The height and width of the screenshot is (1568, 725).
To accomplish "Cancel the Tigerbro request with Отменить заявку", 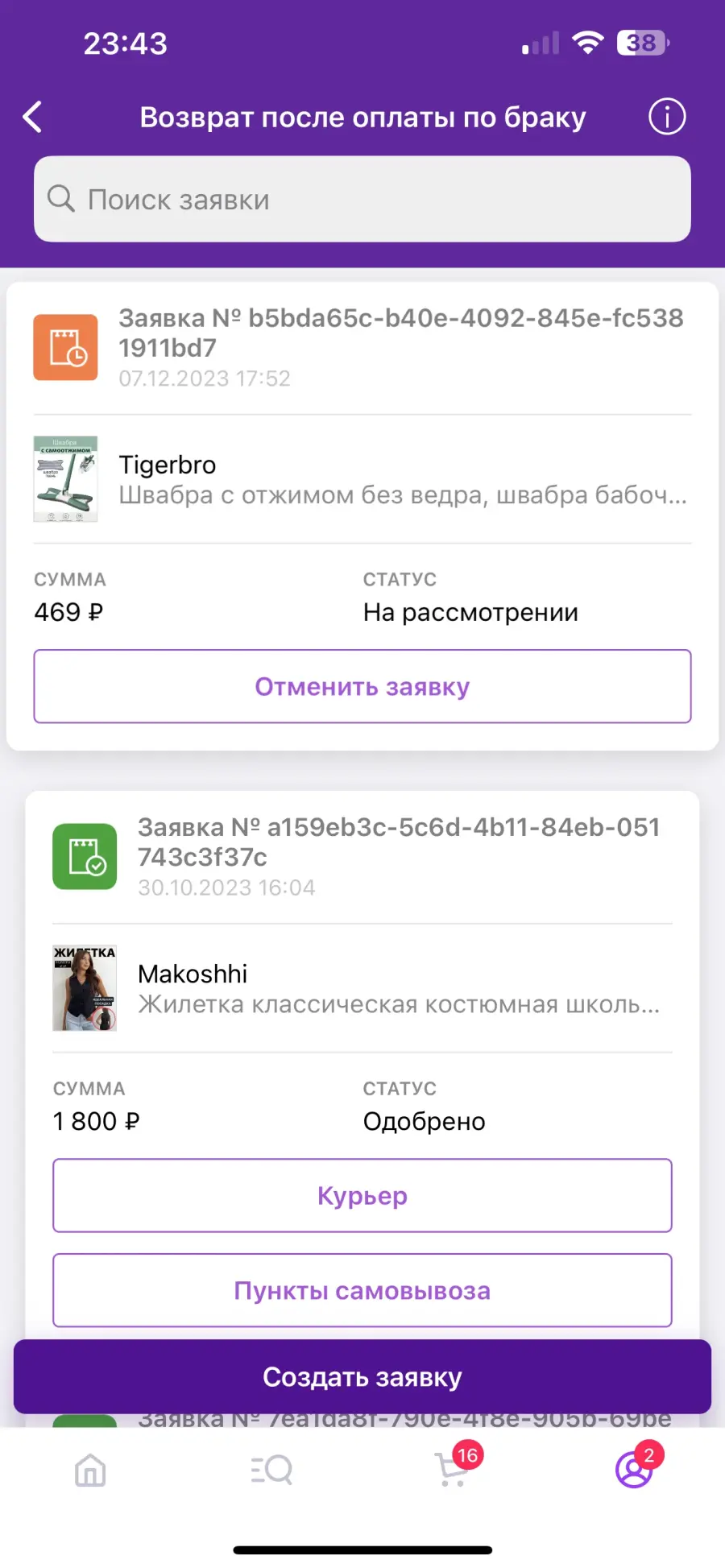I will 362,686.
